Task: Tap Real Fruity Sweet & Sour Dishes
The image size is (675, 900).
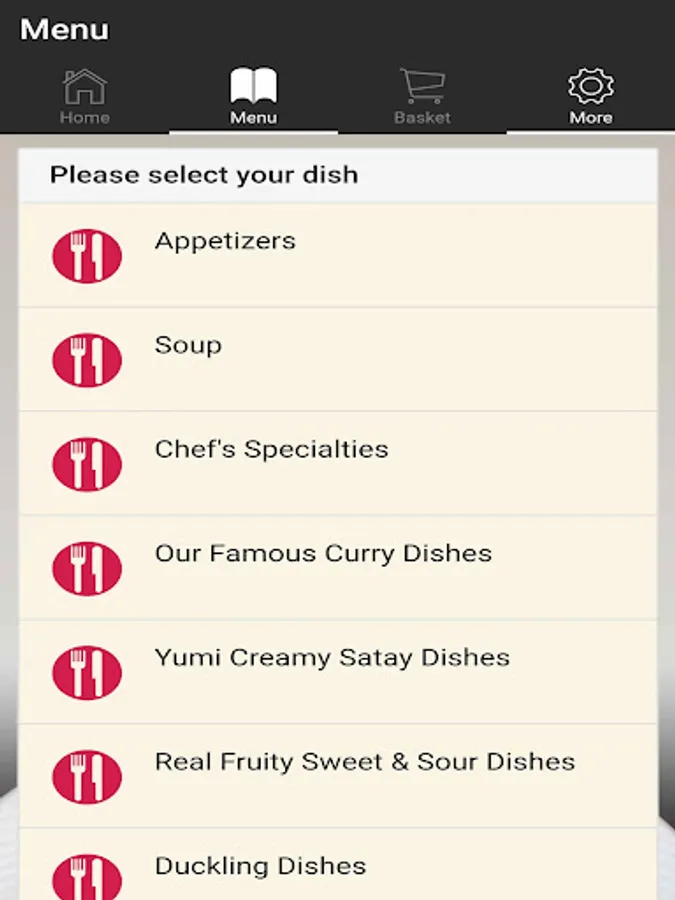Action: tap(338, 775)
